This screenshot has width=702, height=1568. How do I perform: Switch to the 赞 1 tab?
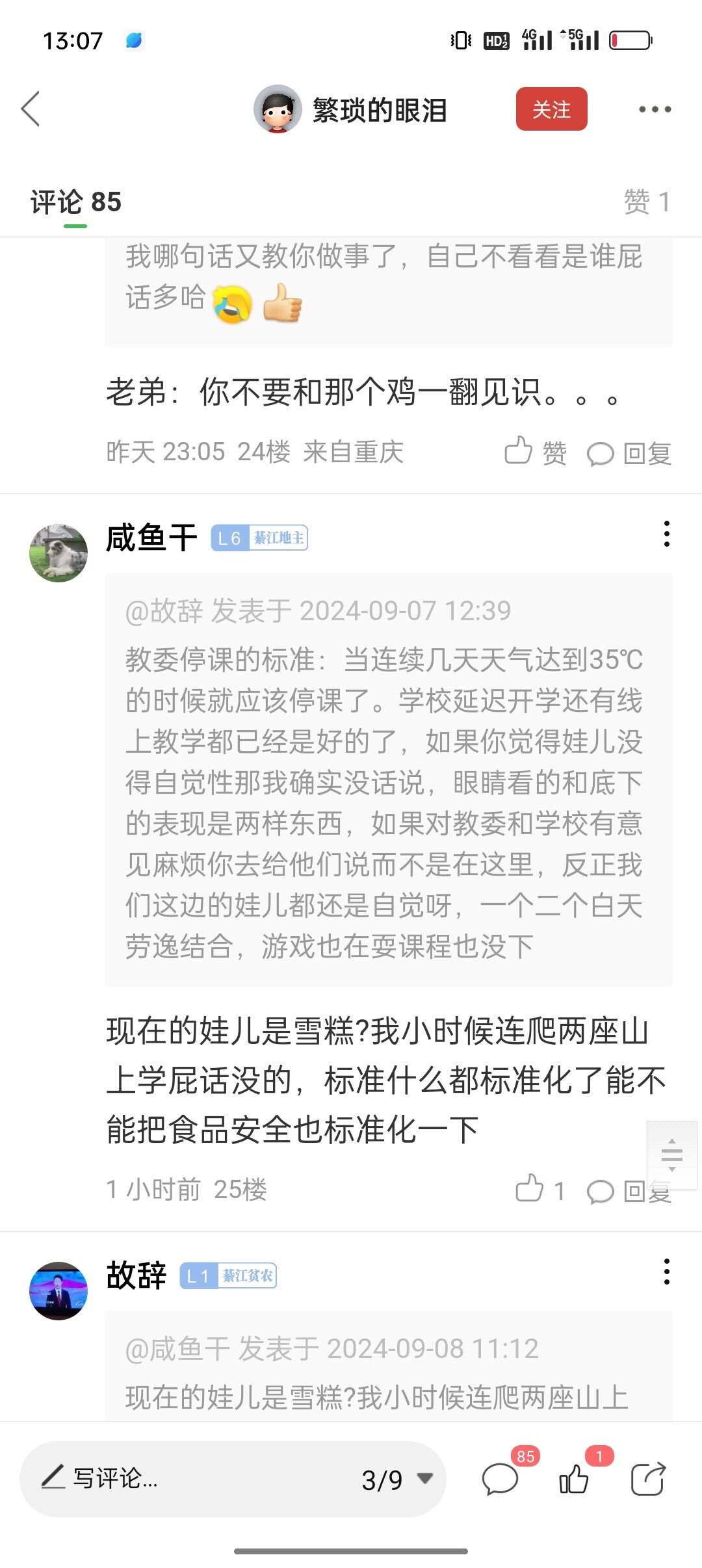[x=646, y=202]
